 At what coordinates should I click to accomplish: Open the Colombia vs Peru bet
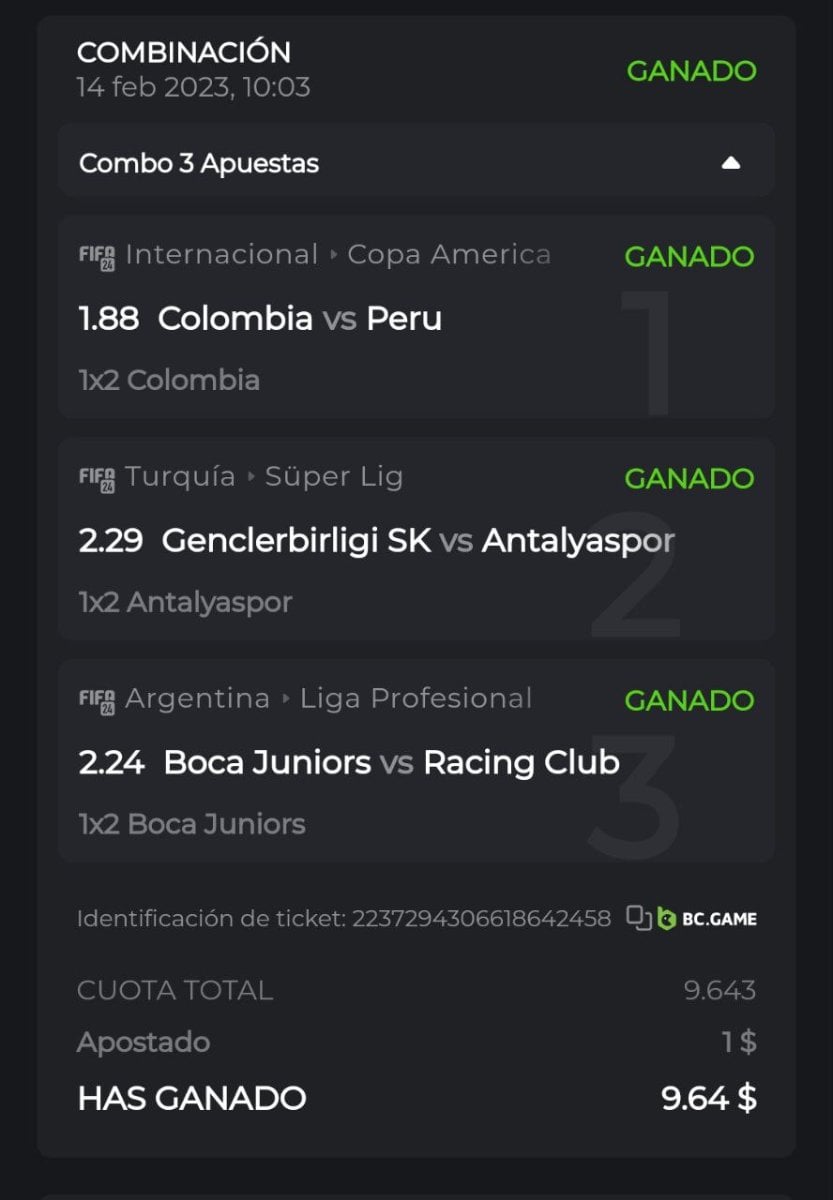(x=300, y=319)
